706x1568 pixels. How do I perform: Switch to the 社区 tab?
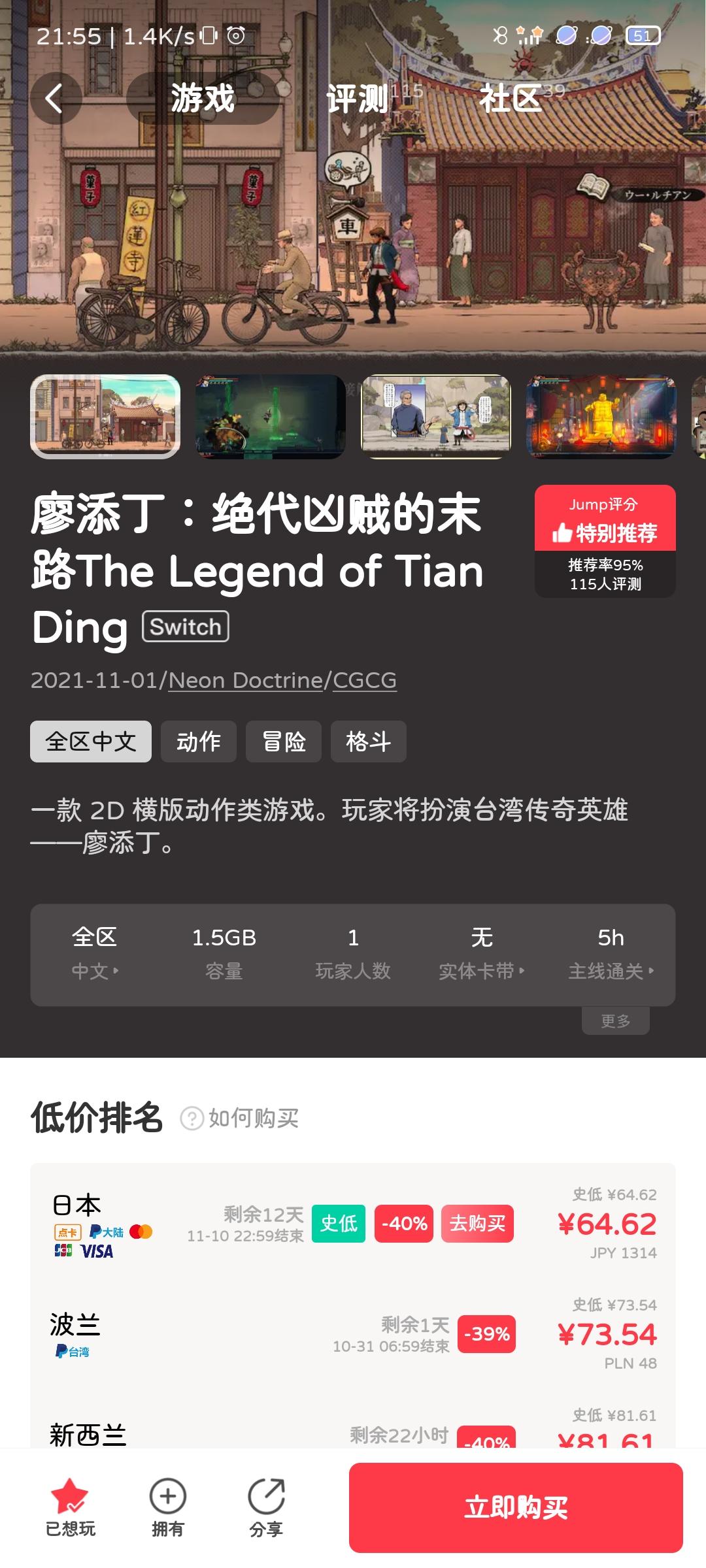pos(510,99)
